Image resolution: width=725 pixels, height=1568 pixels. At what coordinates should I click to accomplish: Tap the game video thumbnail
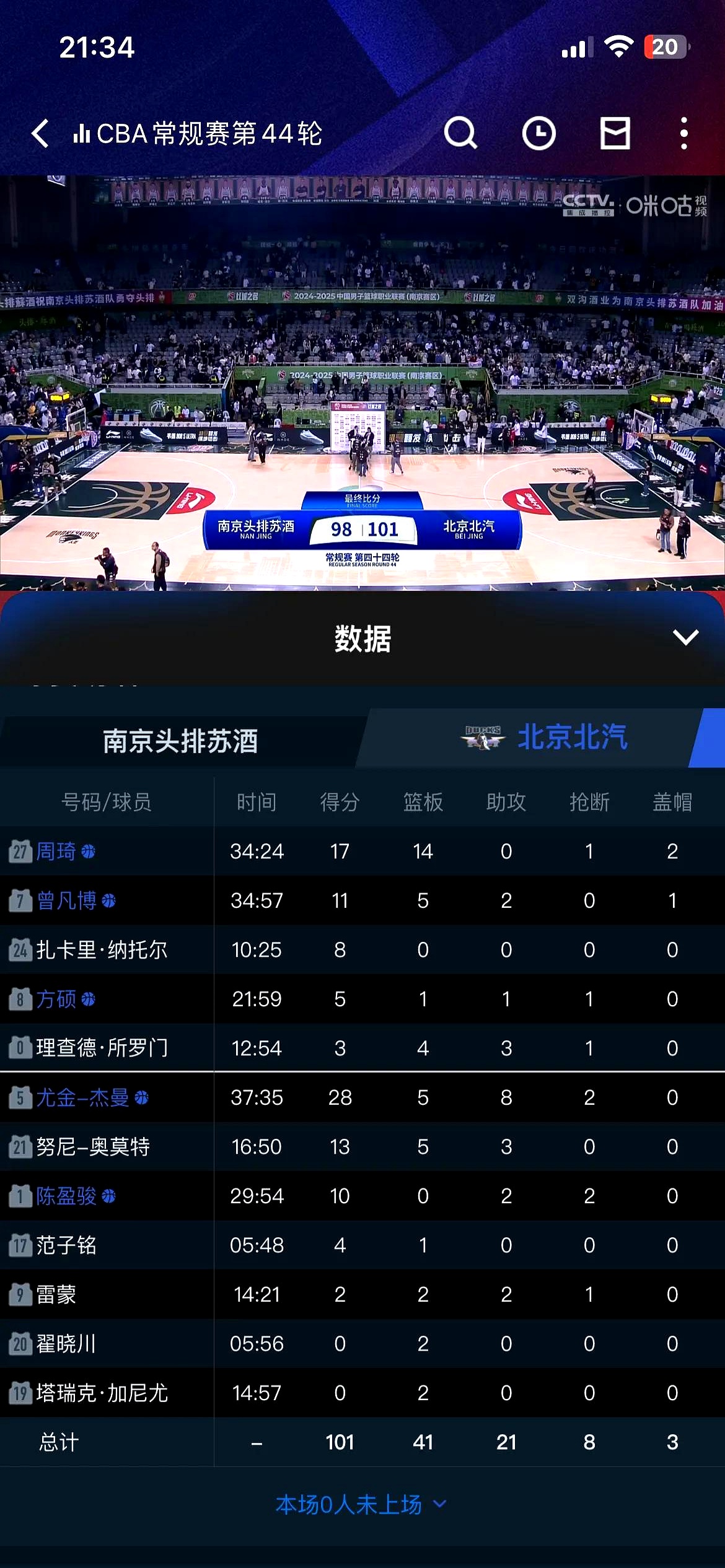[x=362, y=383]
